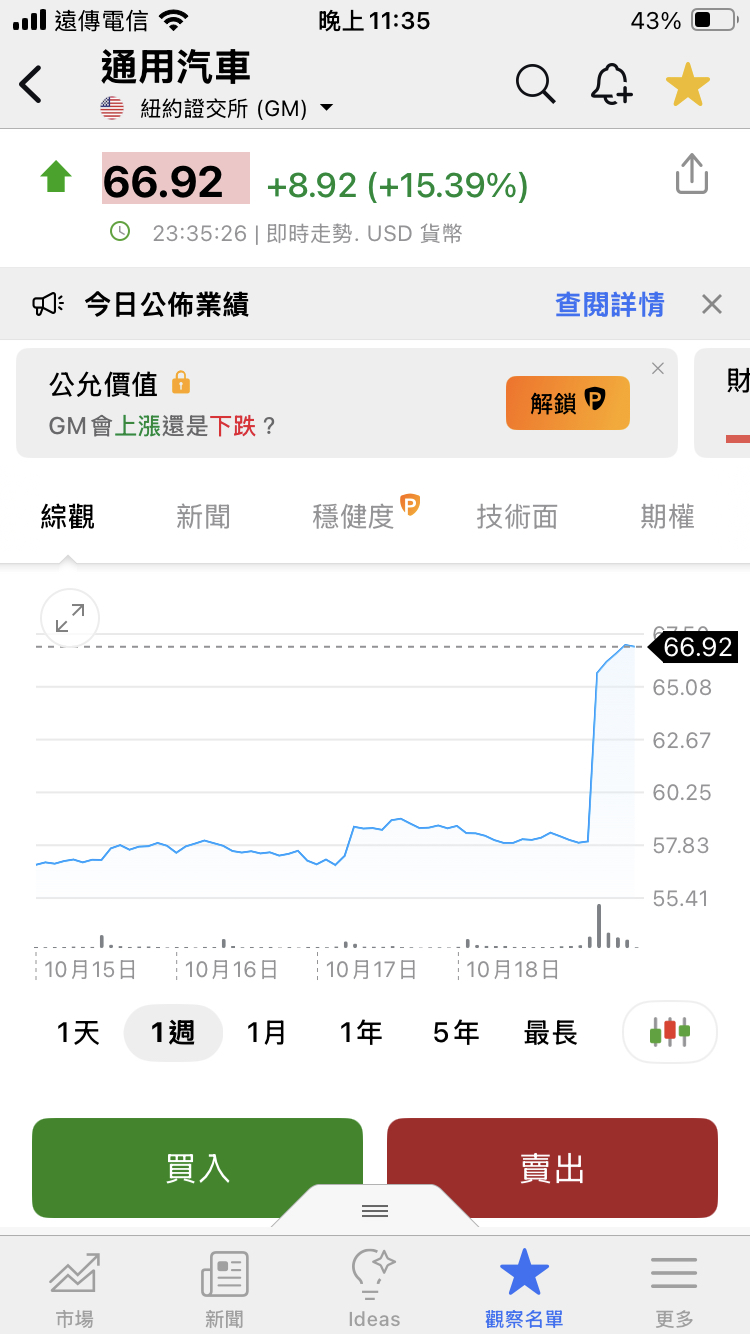Switch to the 技術面 tab
The width and height of the screenshot is (750, 1334).
(x=516, y=517)
